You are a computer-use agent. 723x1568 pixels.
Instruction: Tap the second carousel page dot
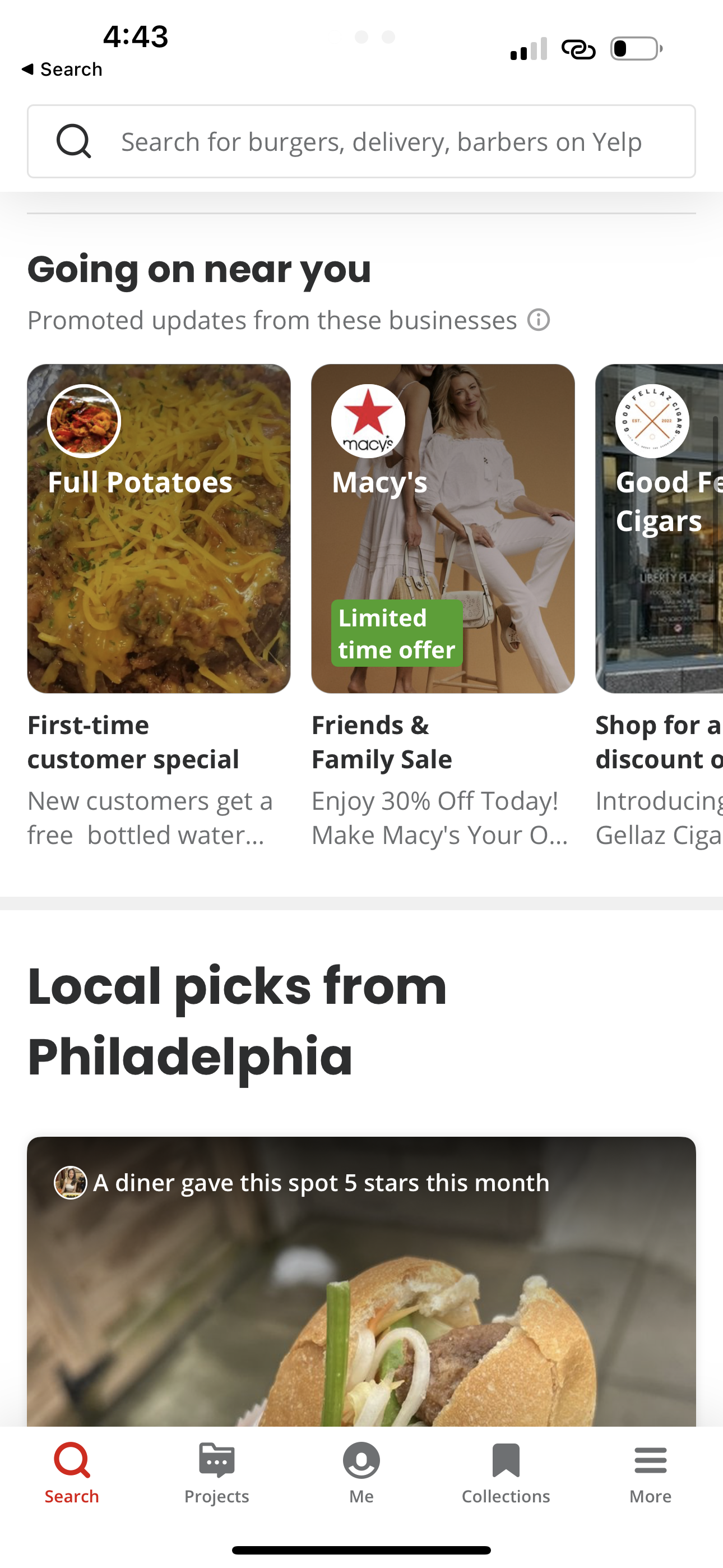tap(388, 37)
